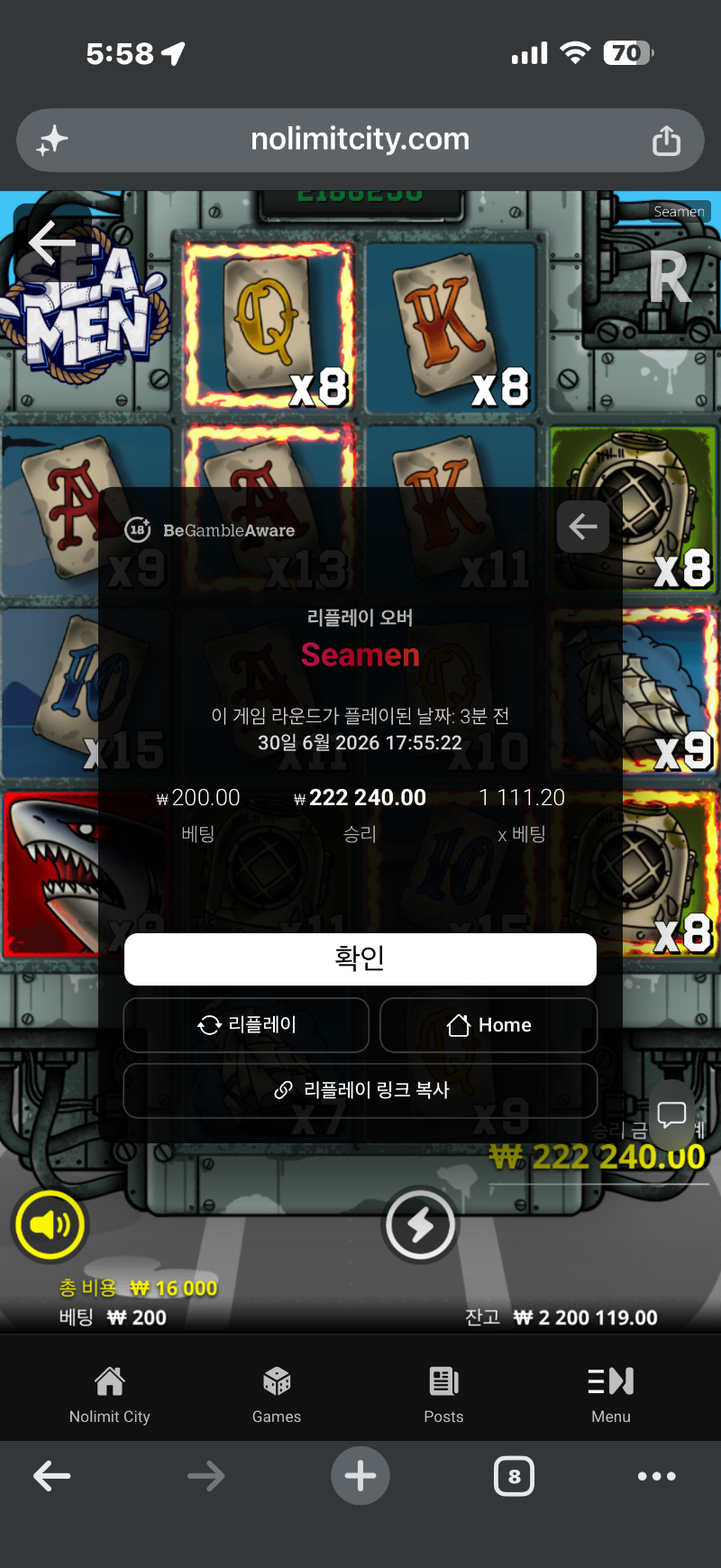Switch to the Games tab
721x1568 pixels.
(x=277, y=1394)
